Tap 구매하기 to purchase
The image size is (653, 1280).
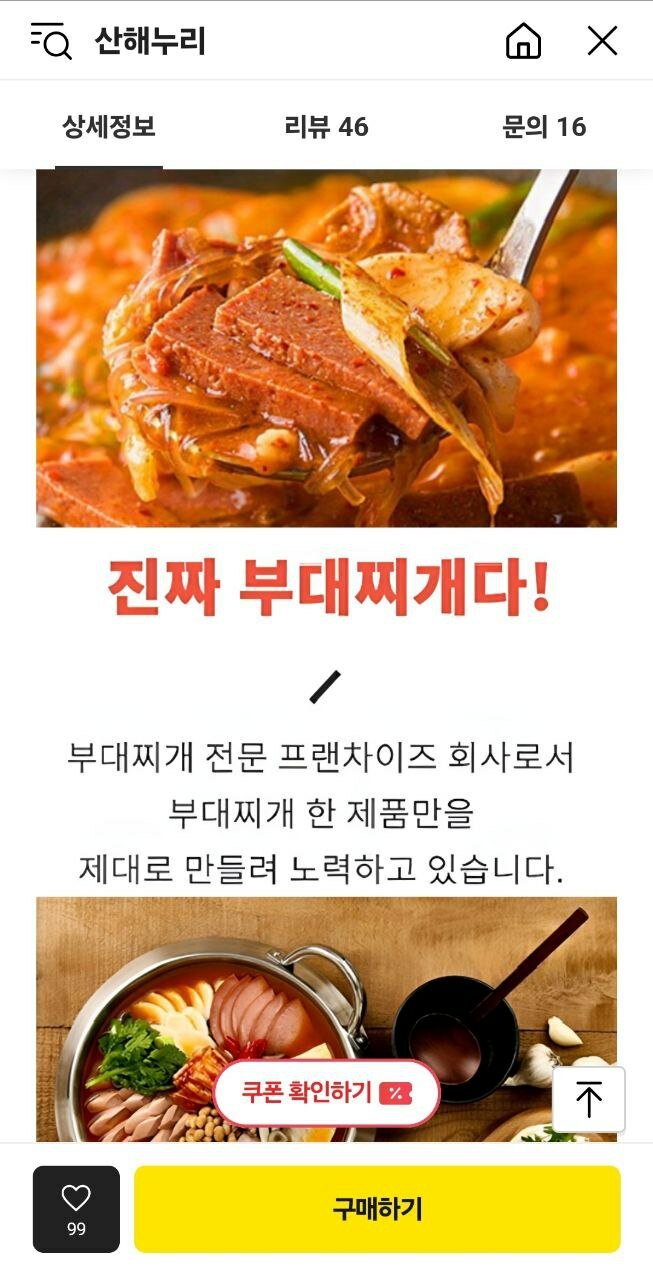377,1208
